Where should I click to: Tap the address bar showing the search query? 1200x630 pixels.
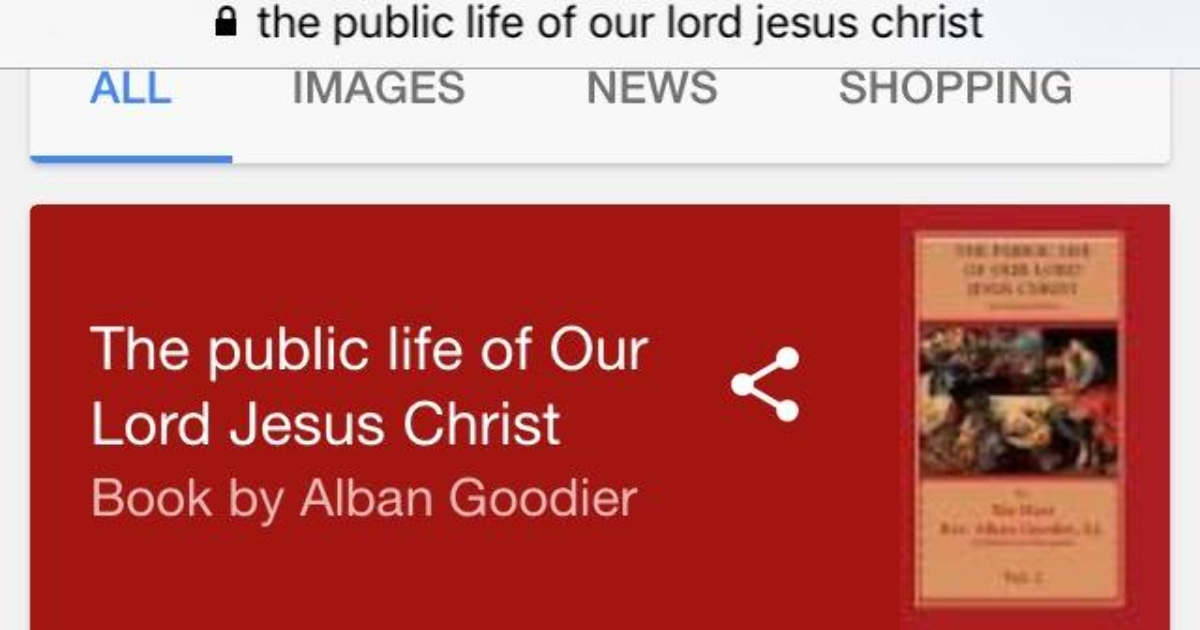click(600, 24)
